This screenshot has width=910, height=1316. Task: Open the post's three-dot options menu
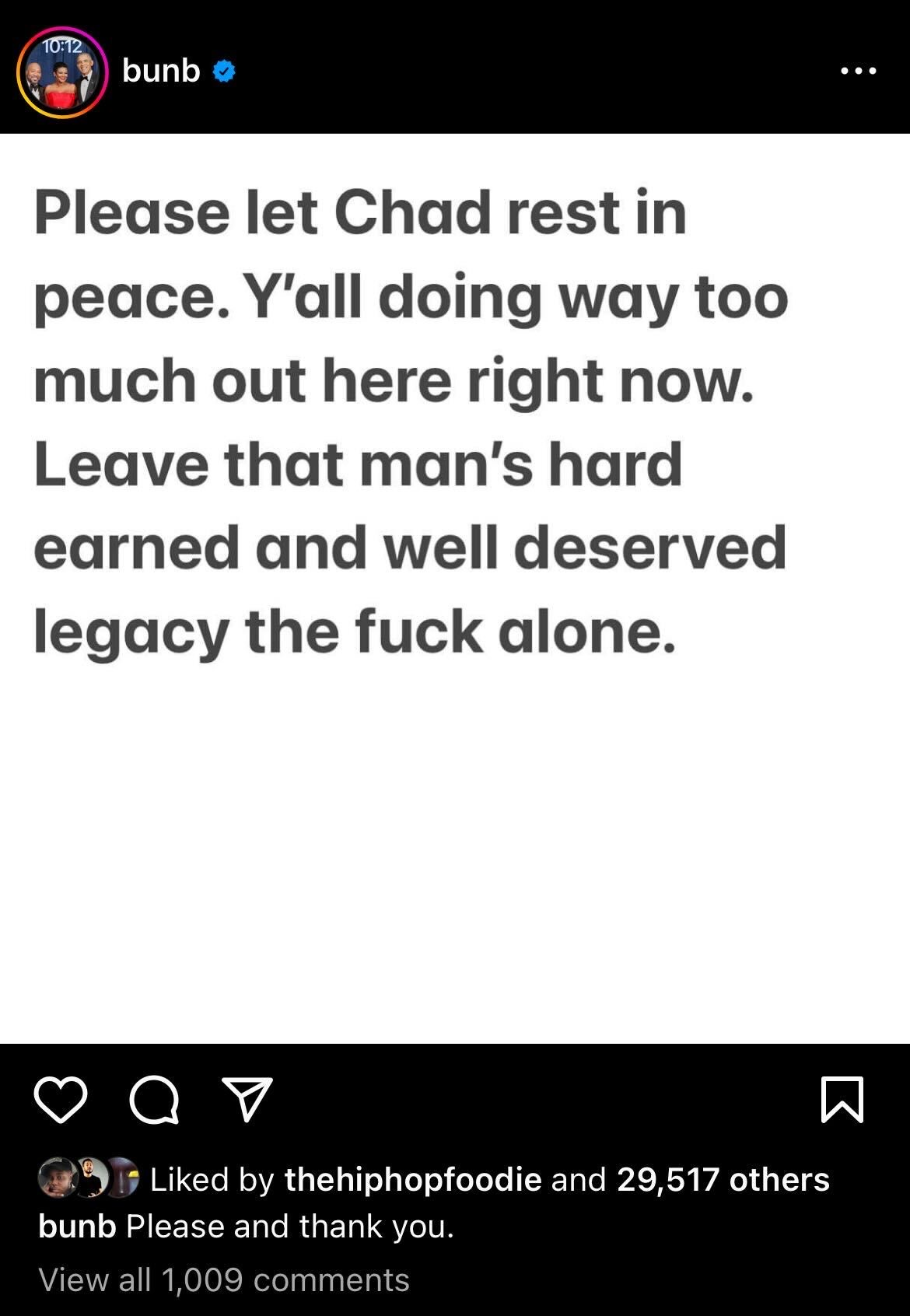pyautogui.click(x=859, y=71)
